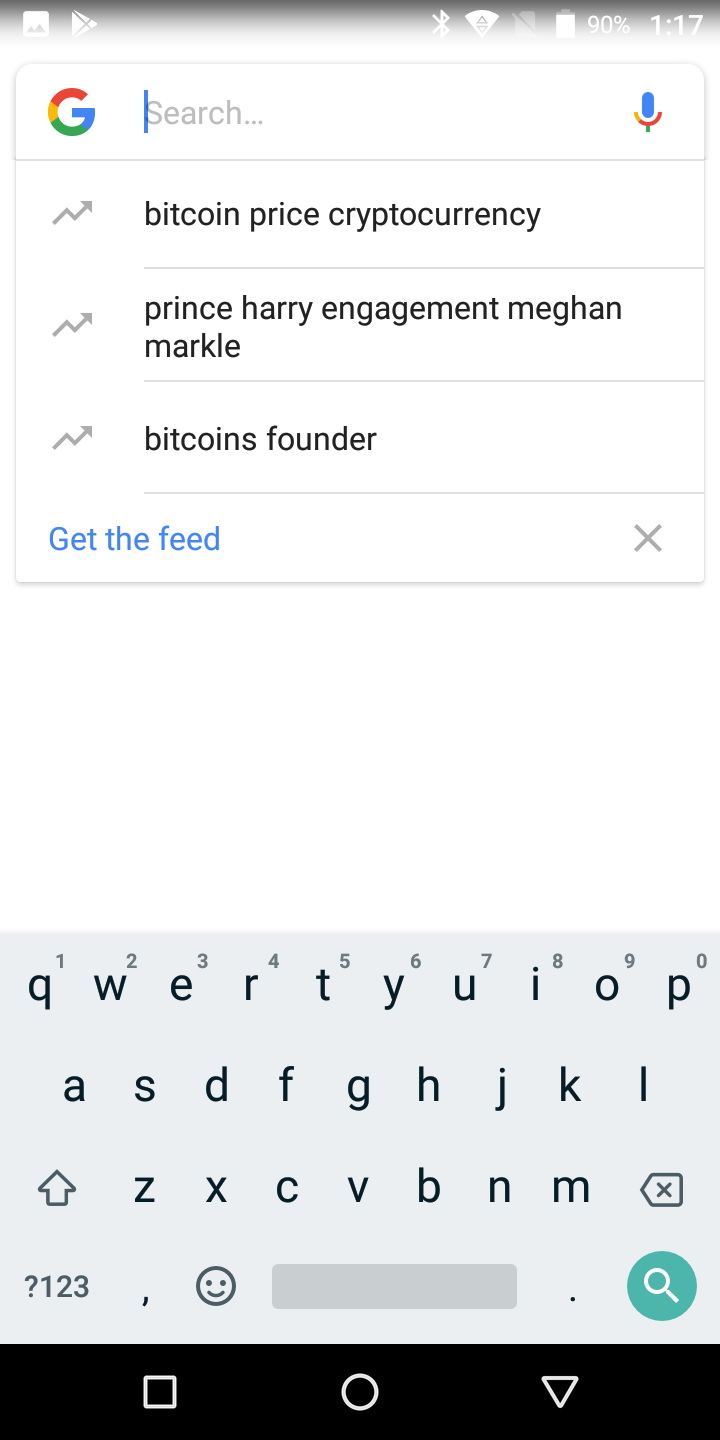Tap the keyboard search key
This screenshot has height=1440, width=720.
coord(661,1285)
